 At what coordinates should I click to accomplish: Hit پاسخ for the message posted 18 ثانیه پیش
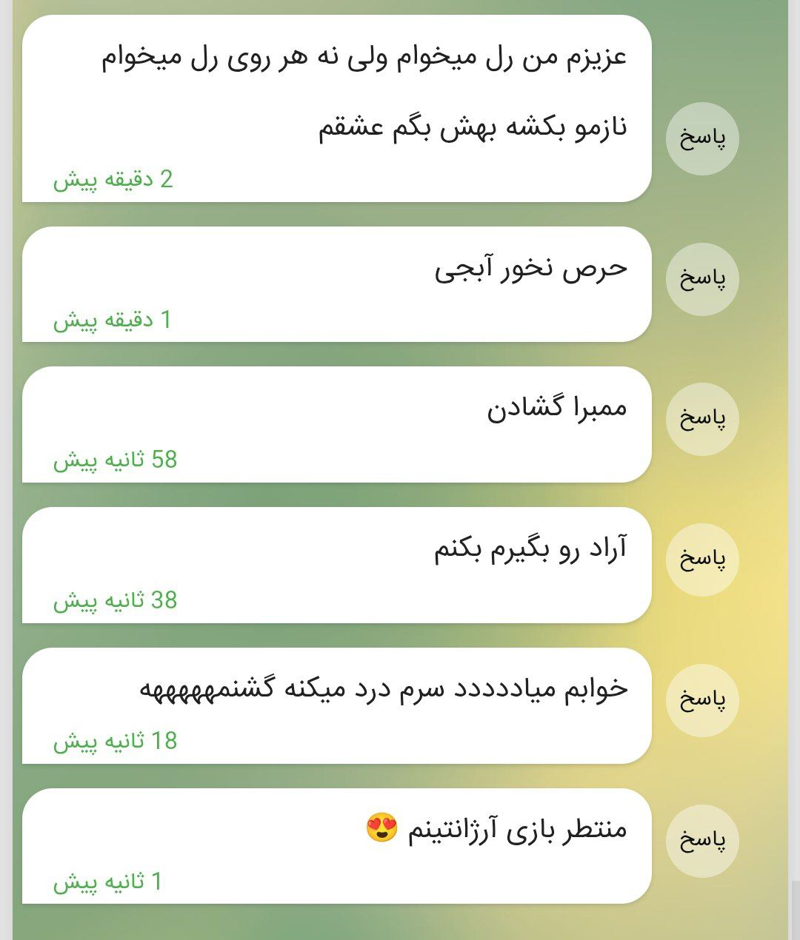click(702, 700)
